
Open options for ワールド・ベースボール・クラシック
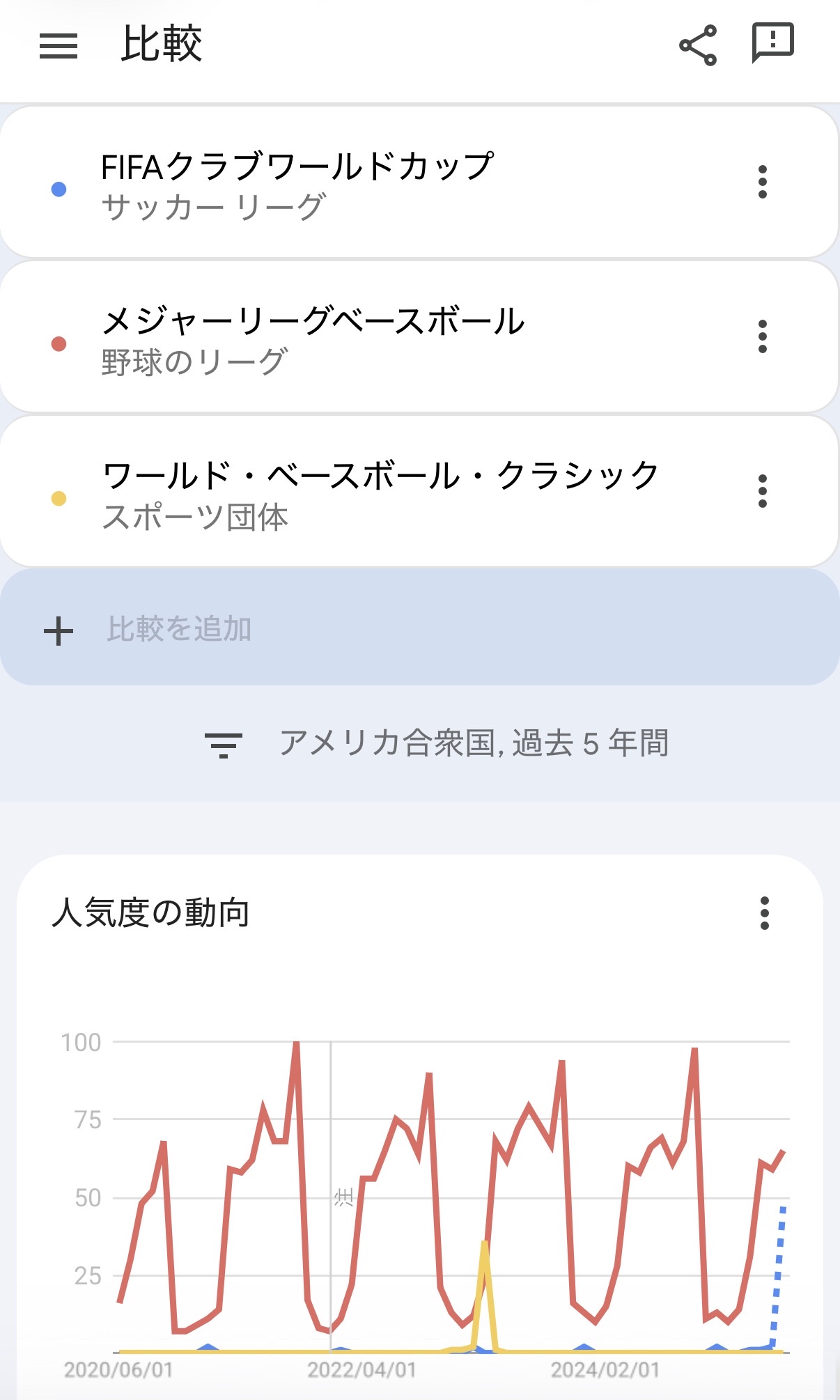763,491
